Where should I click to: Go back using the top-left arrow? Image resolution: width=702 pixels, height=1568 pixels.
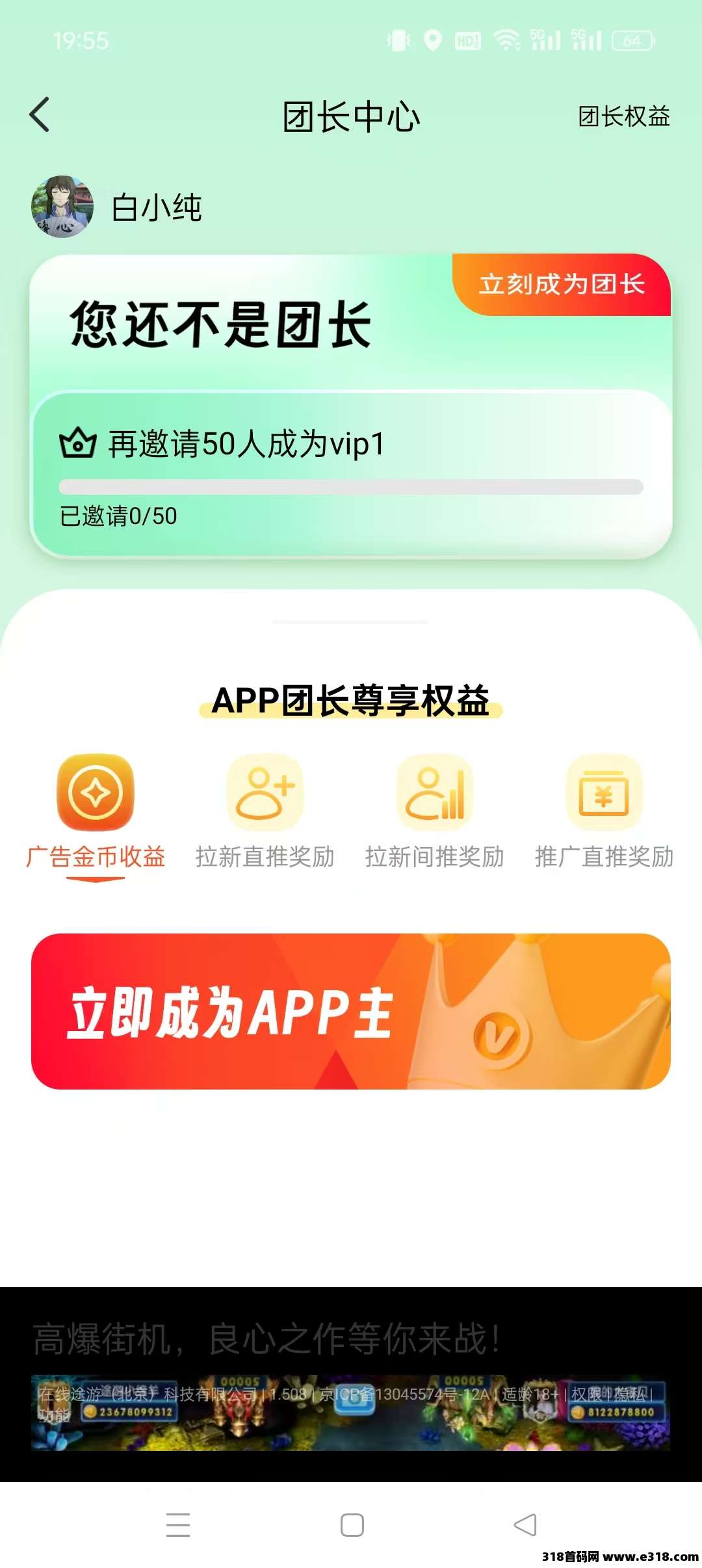coord(40,115)
